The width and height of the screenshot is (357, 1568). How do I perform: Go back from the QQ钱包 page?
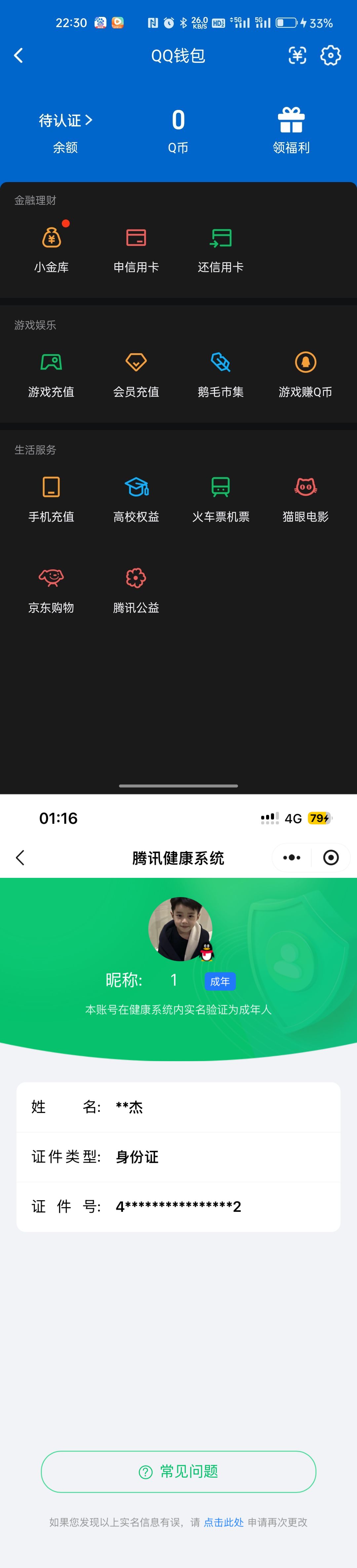(x=18, y=56)
